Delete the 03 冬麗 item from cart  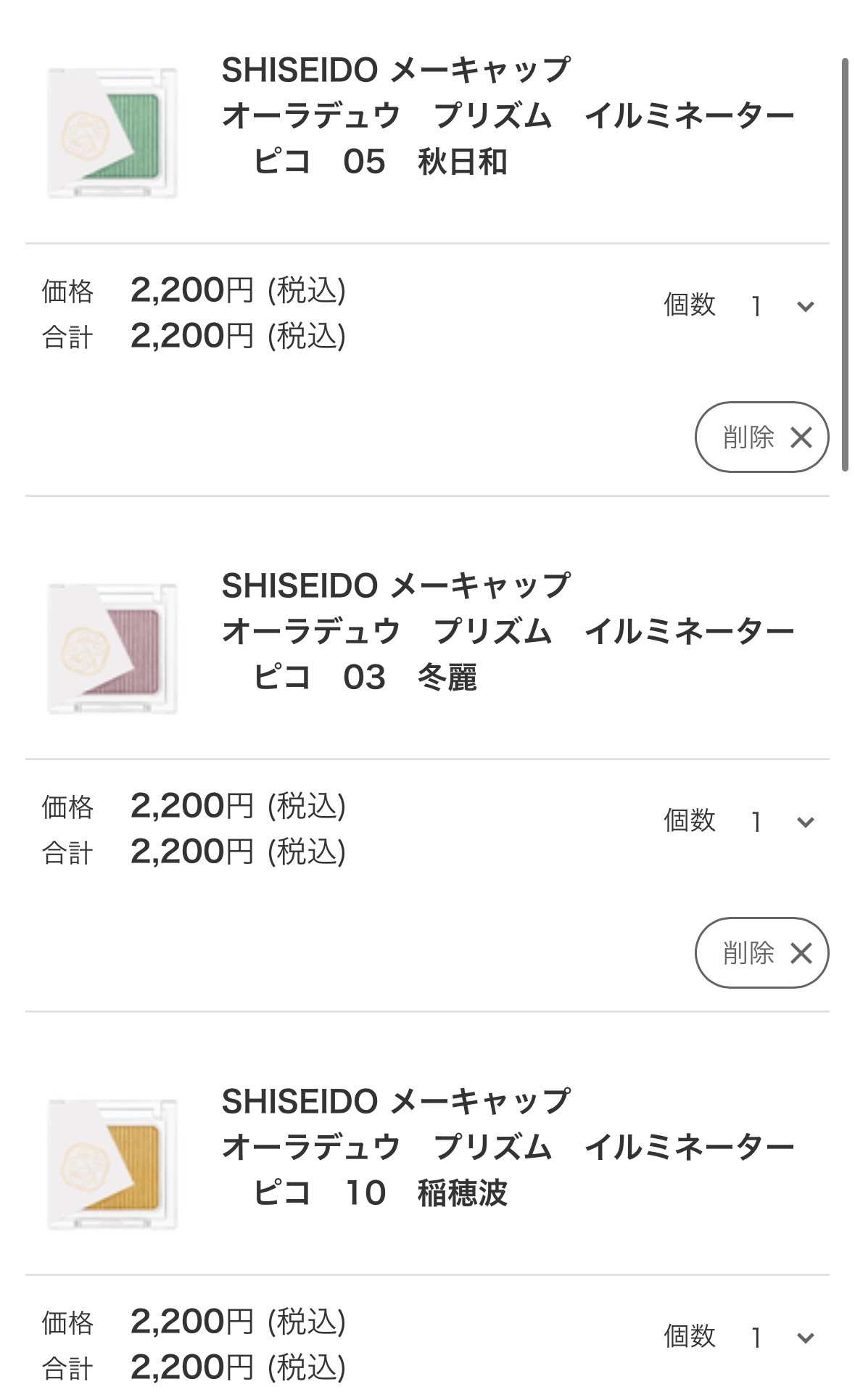pyautogui.click(x=761, y=952)
